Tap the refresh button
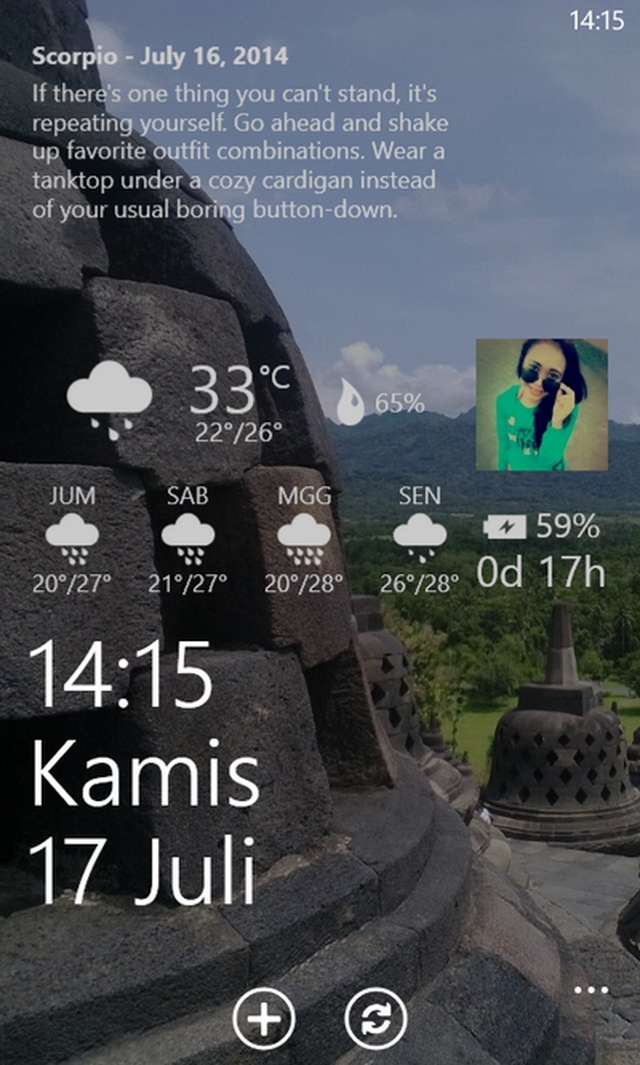640x1065 pixels. tap(376, 1020)
